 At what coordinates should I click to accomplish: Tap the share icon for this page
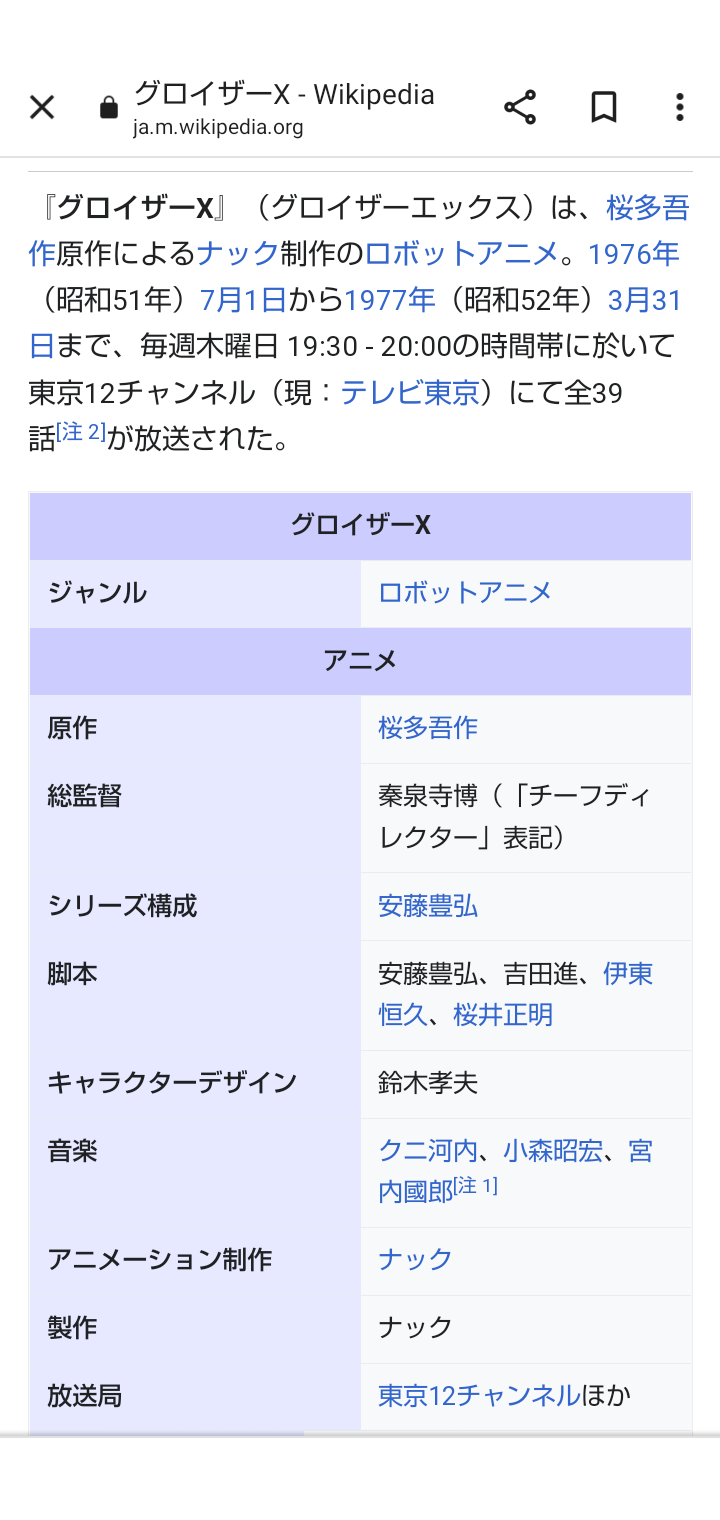click(x=521, y=107)
